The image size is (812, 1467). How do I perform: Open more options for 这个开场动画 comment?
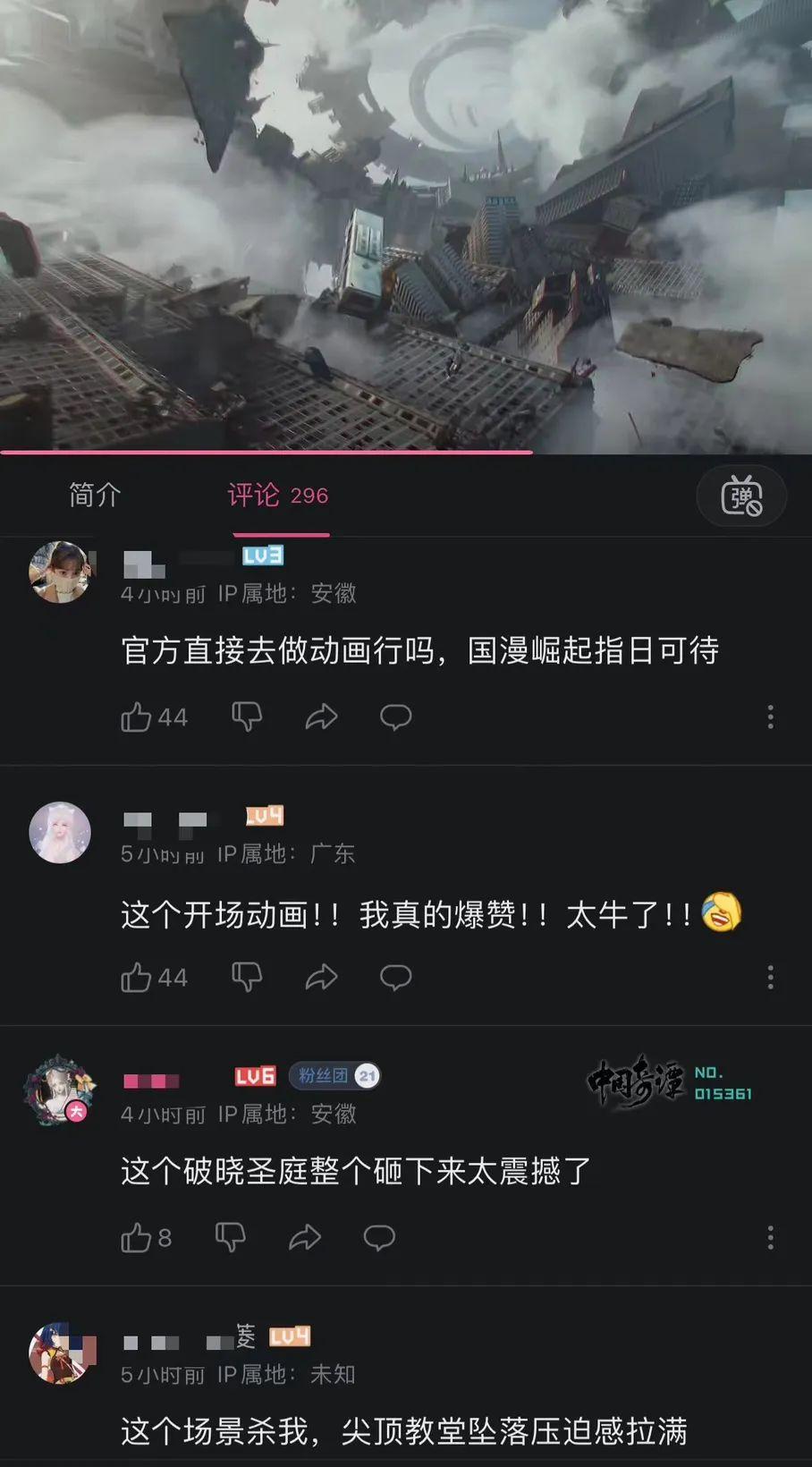pyautogui.click(x=770, y=978)
